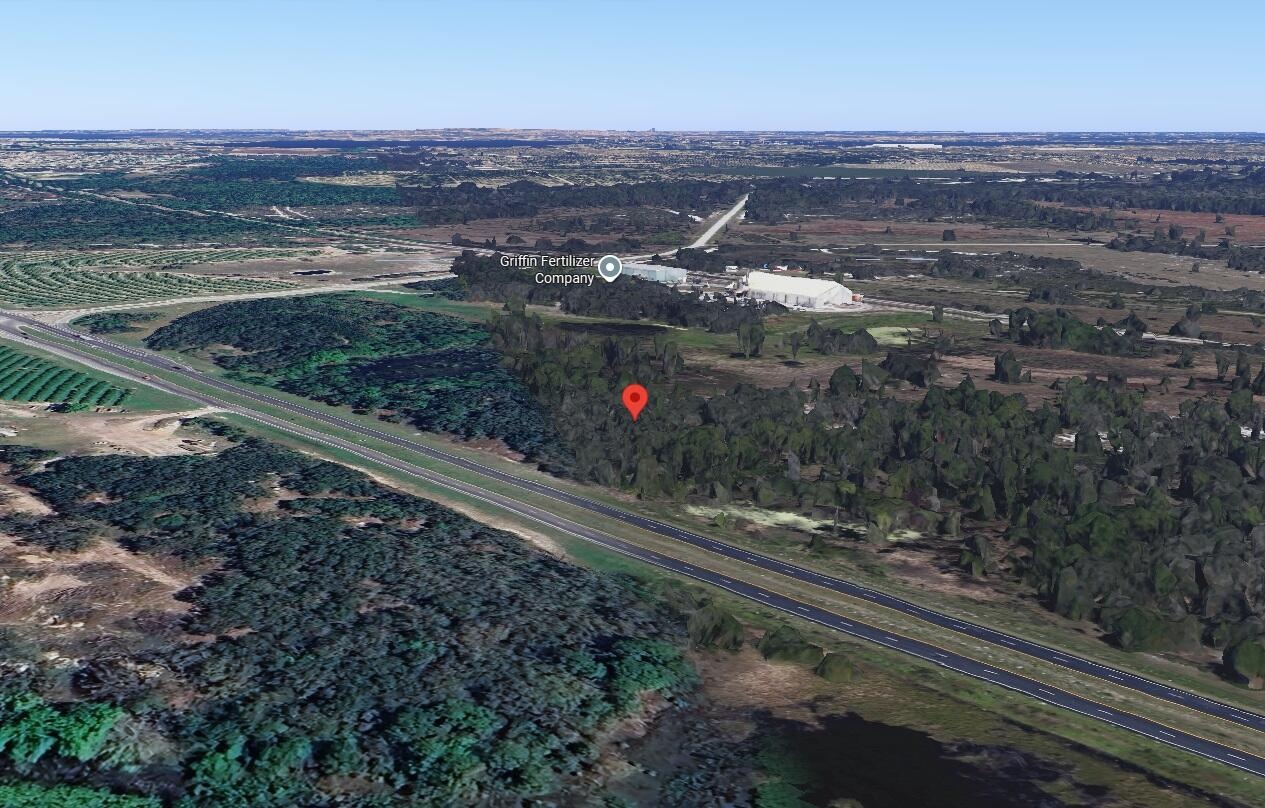Viewport: 1265px width, 808px height.
Task: Select the red dropped pin
Action: (x=634, y=400)
